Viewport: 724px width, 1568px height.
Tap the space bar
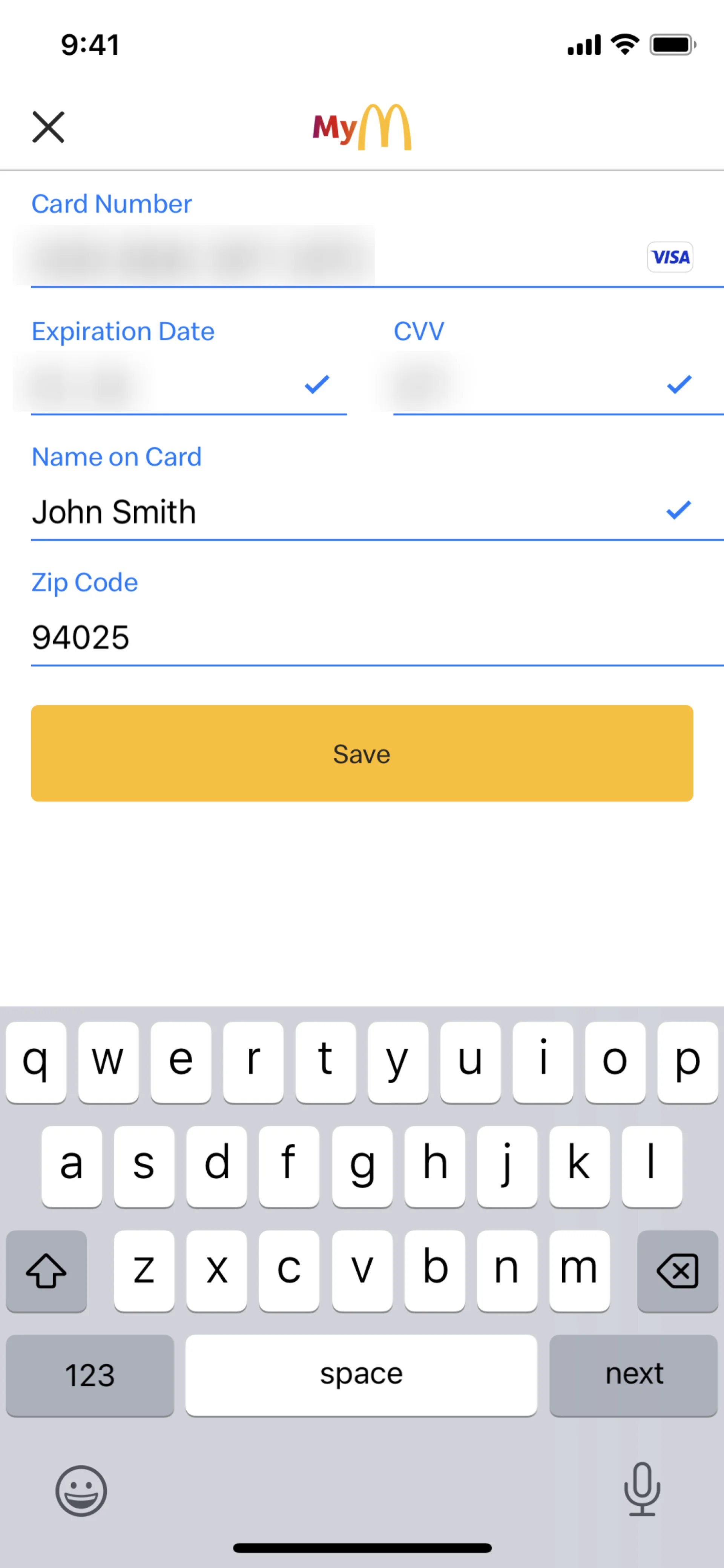pos(361,1375)
